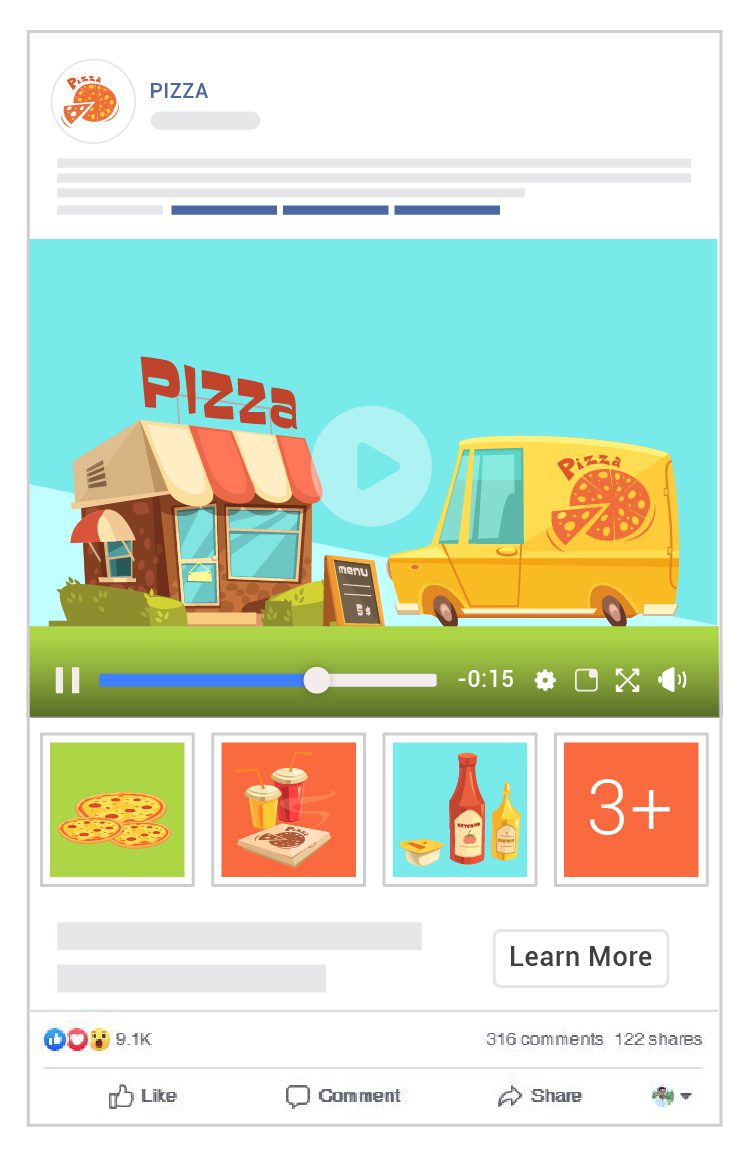Screen dimensions: 750x1157
Task: Click the Share arrow icon
Action: pyautogui.click(x=511, y=1096)
